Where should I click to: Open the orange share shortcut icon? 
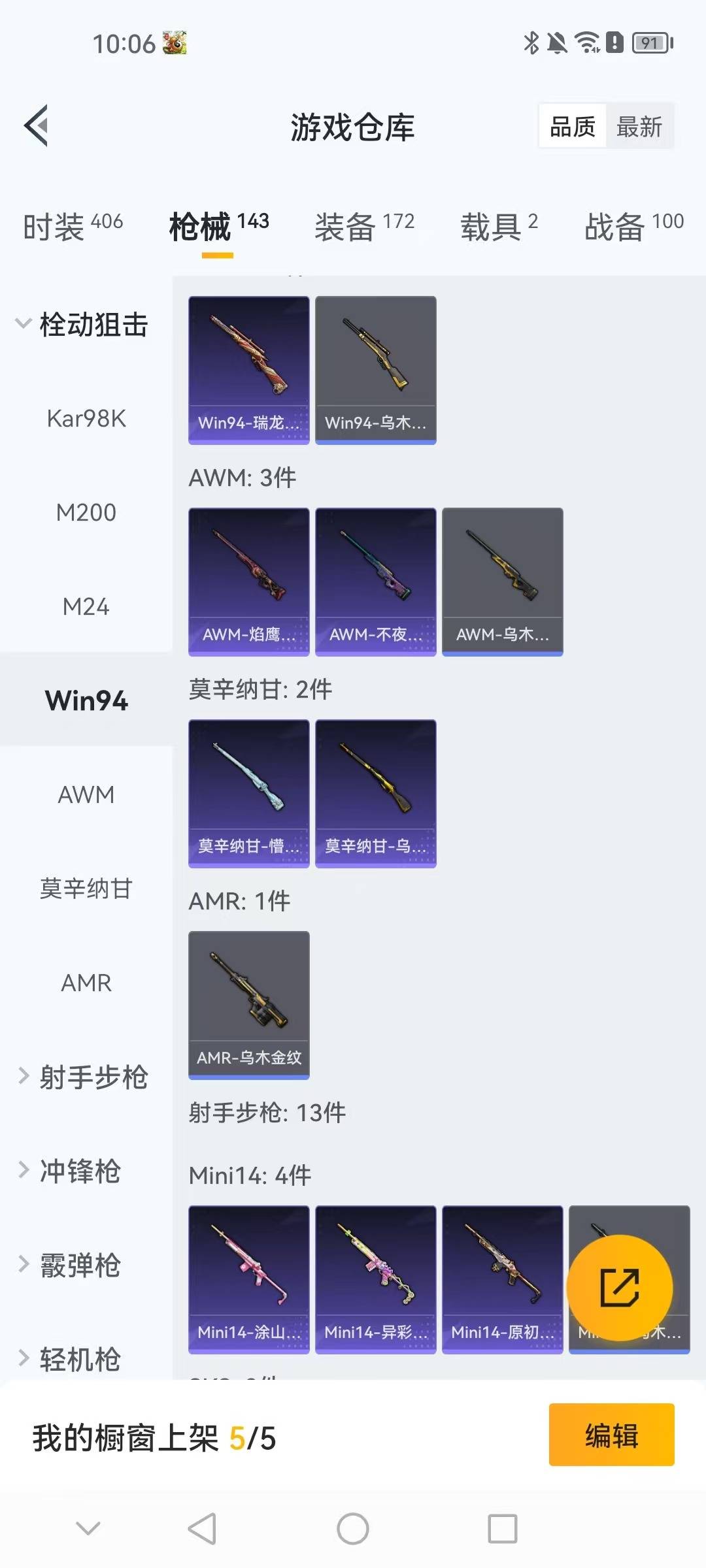point(620,1287)
